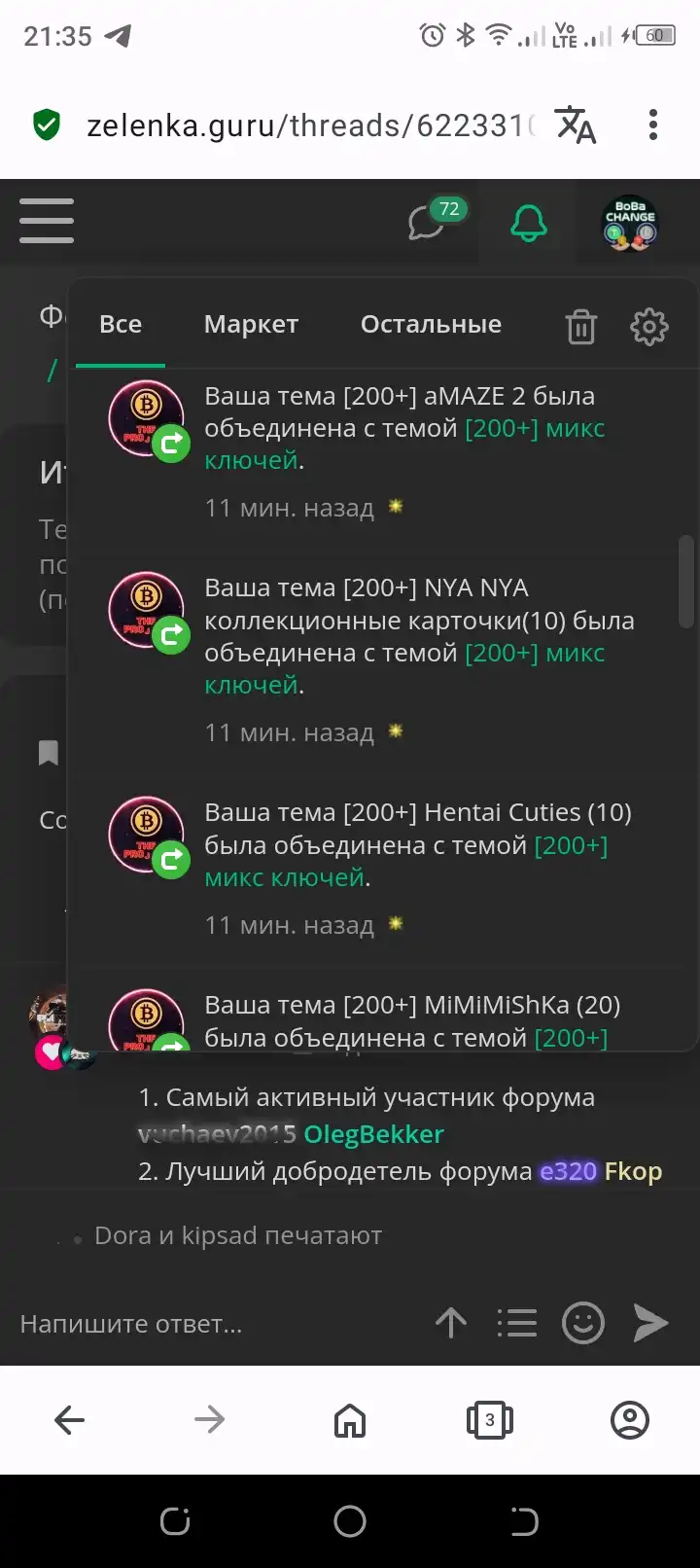Clear notifications with the trash icon
Viewport: 700px width, 1568px height.
point(581,327)
